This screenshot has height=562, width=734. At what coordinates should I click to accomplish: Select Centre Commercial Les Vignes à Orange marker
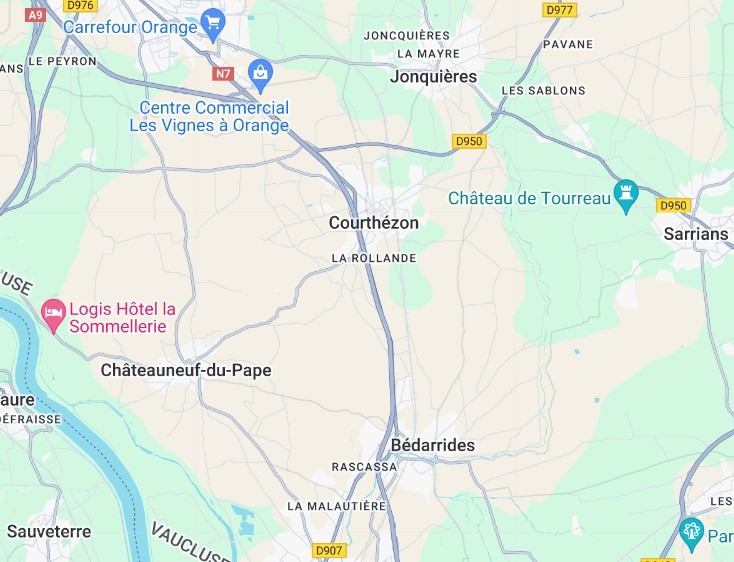click(260, 72)
